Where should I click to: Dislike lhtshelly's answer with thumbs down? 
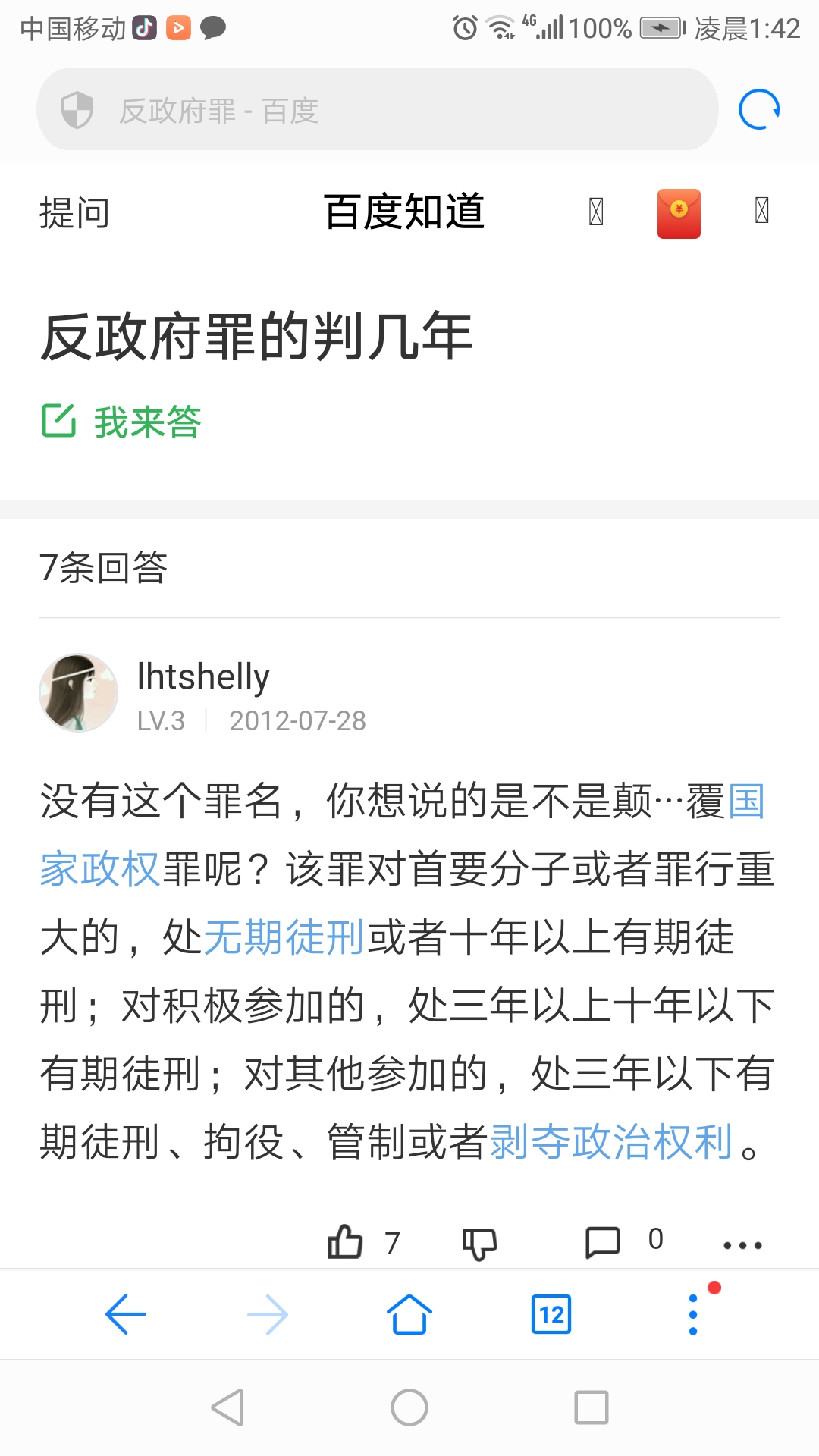[479, 1244]
